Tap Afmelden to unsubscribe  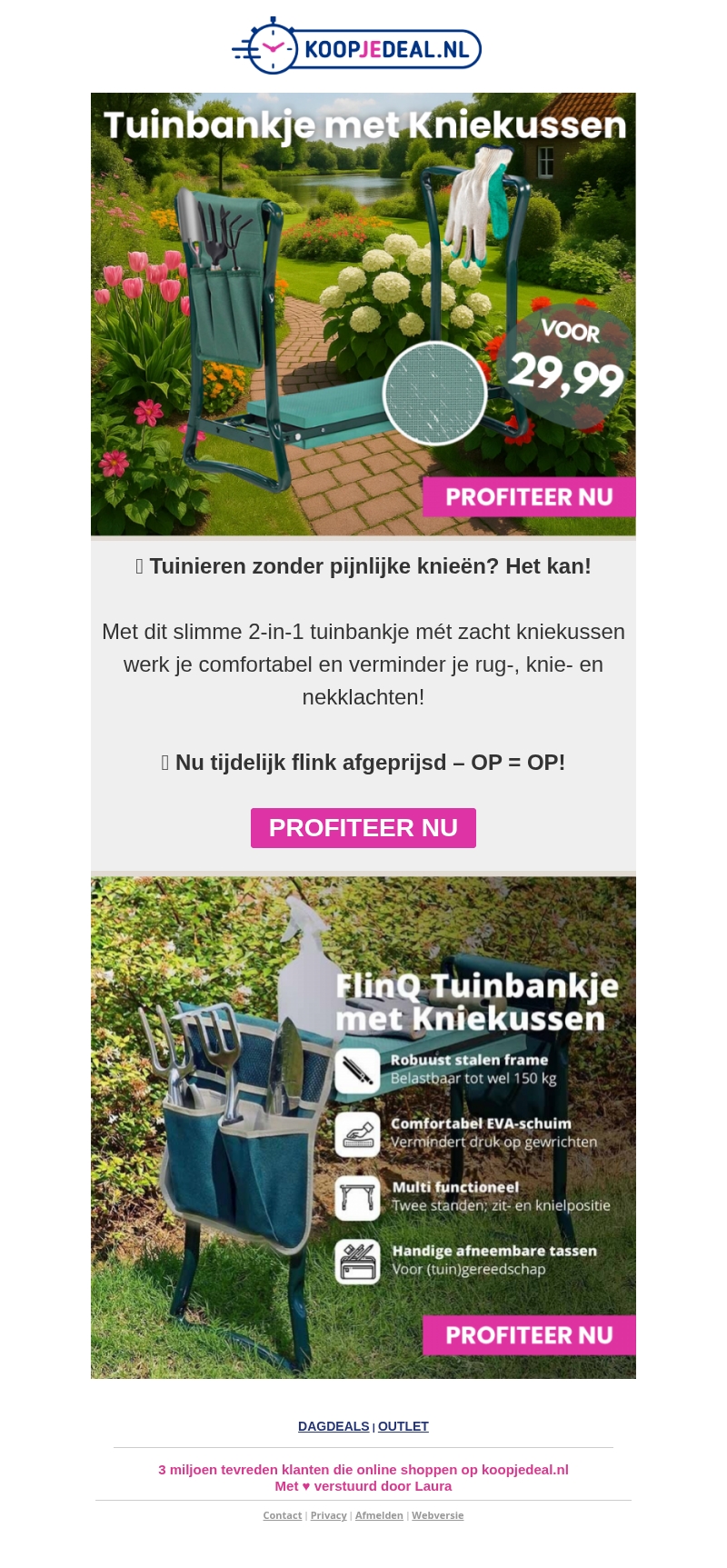pyautogui.click(x=379, y=1515)
